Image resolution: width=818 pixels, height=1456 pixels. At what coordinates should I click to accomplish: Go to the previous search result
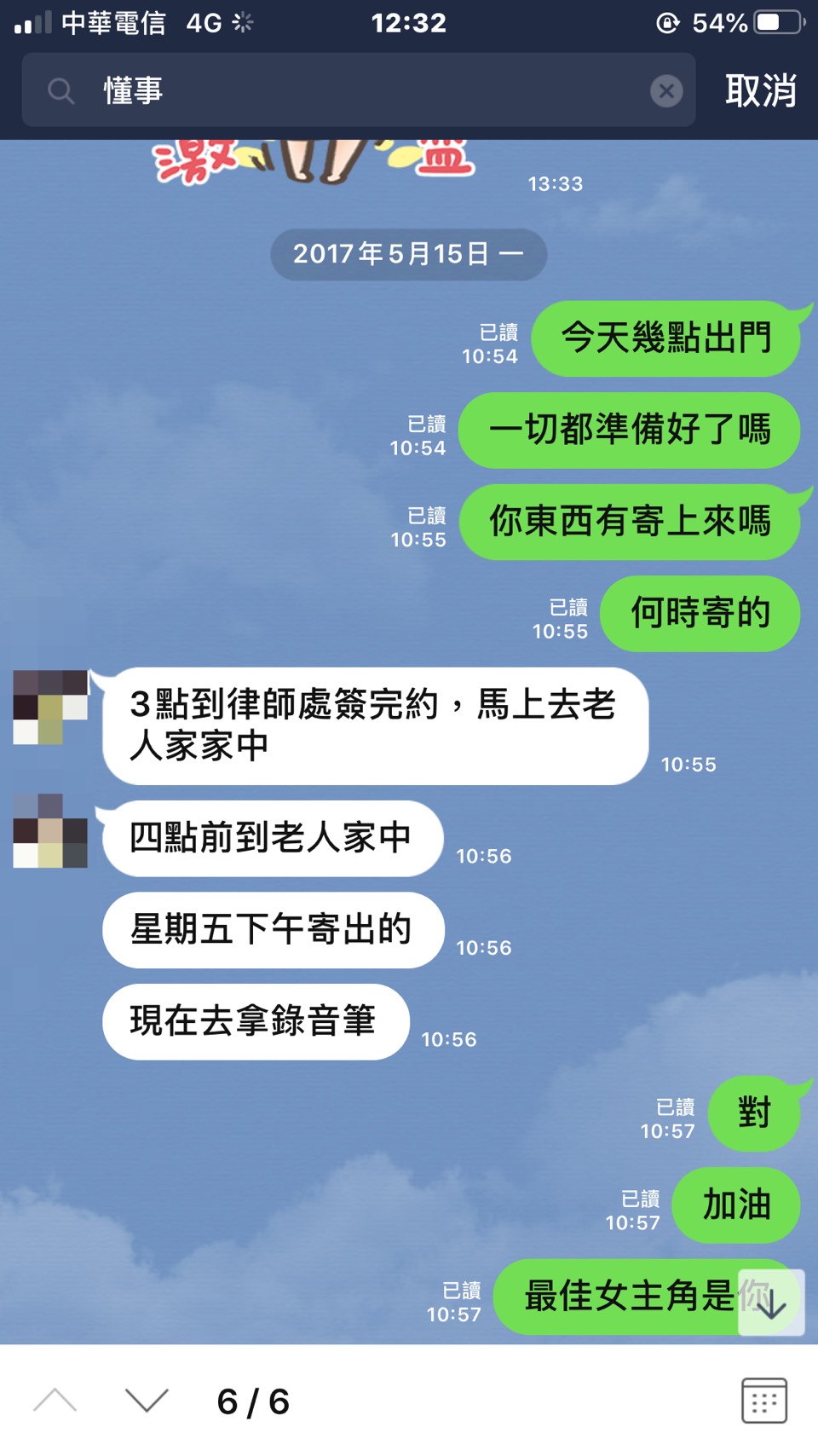55,1401
